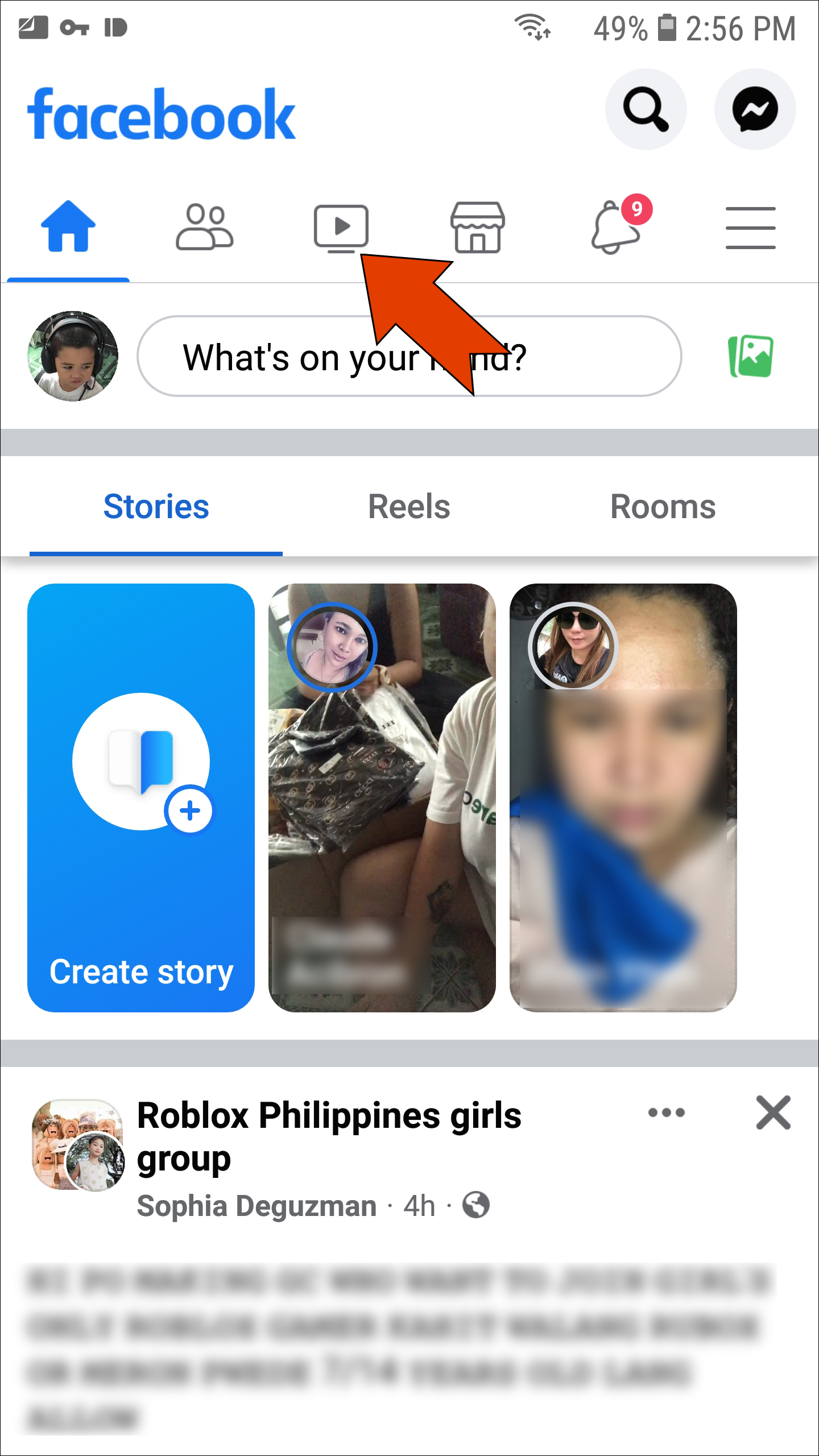Open Facebook search
This screenshot has height=1456, width=819.
click(x=646, y=109)
